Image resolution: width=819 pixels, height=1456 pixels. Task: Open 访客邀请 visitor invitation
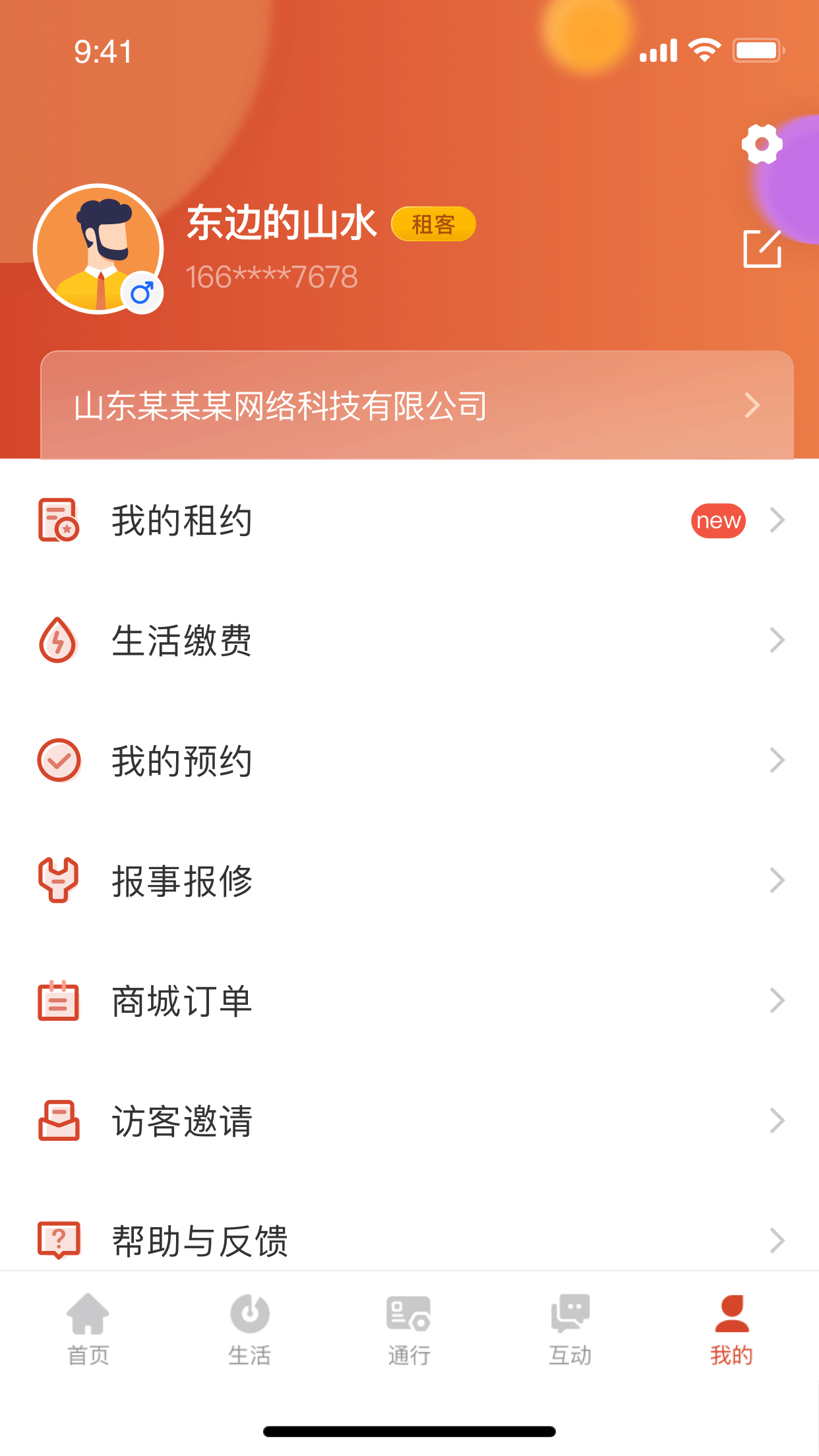pos(409,1120)
